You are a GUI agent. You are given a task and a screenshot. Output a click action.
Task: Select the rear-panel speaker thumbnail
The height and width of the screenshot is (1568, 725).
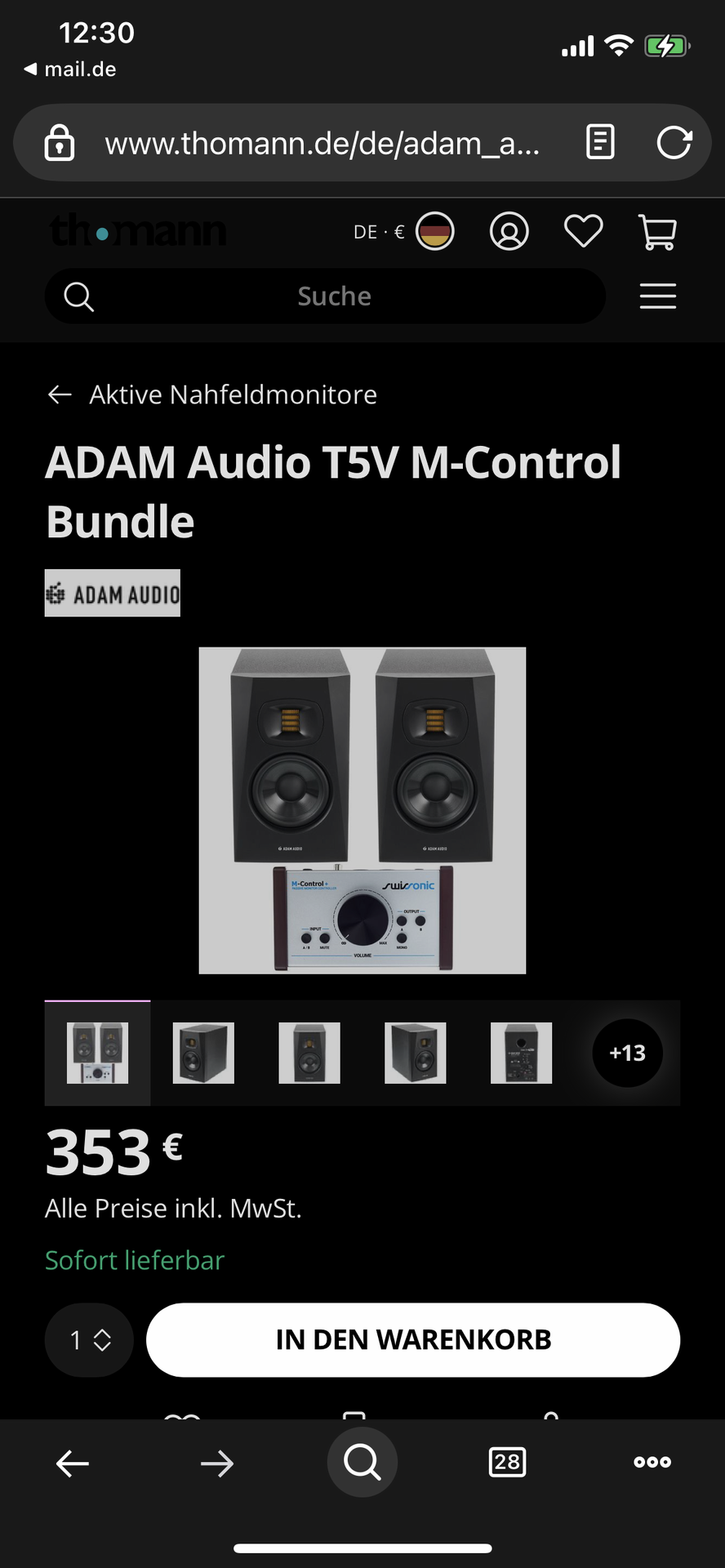521,1053
